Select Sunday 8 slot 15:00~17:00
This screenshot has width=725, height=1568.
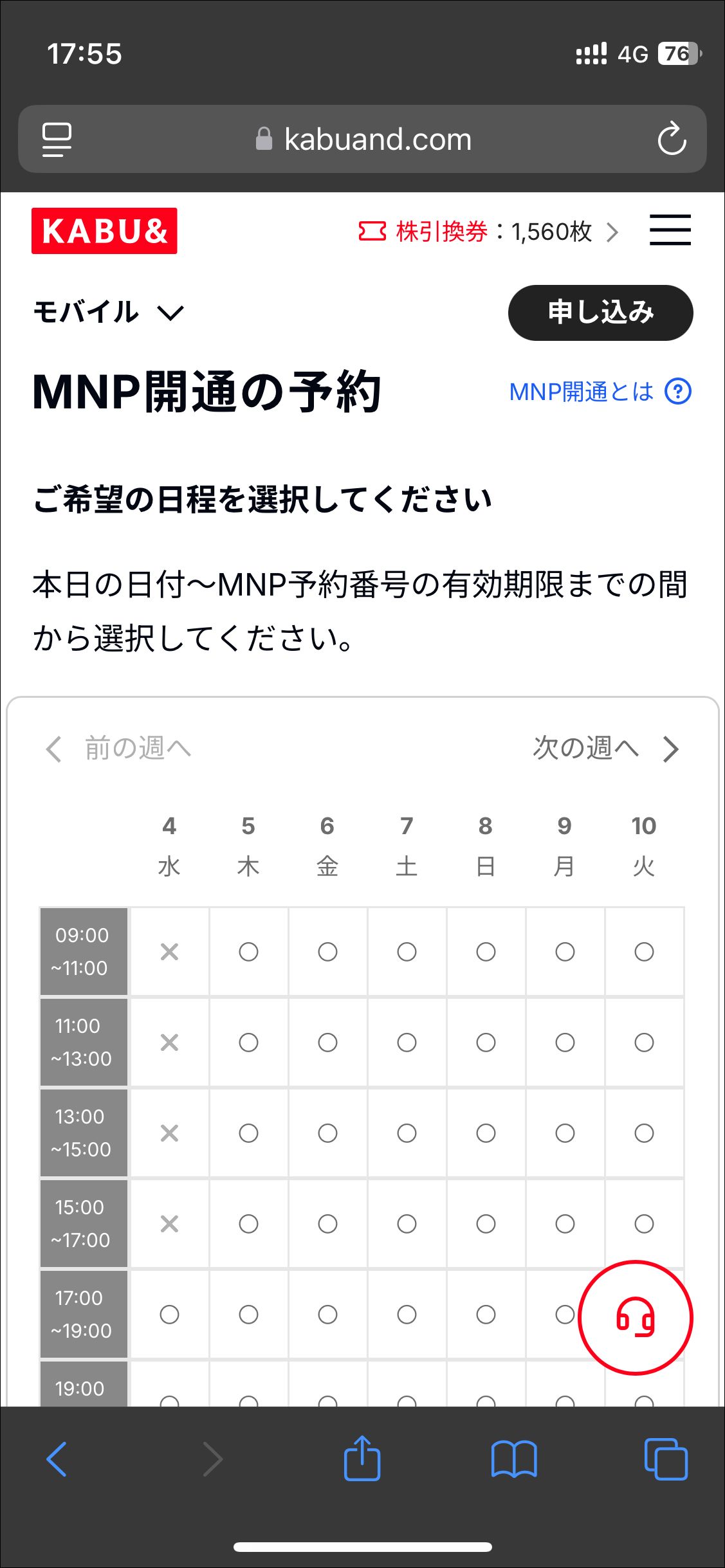pyautogui.click(x=486, y=1224)
